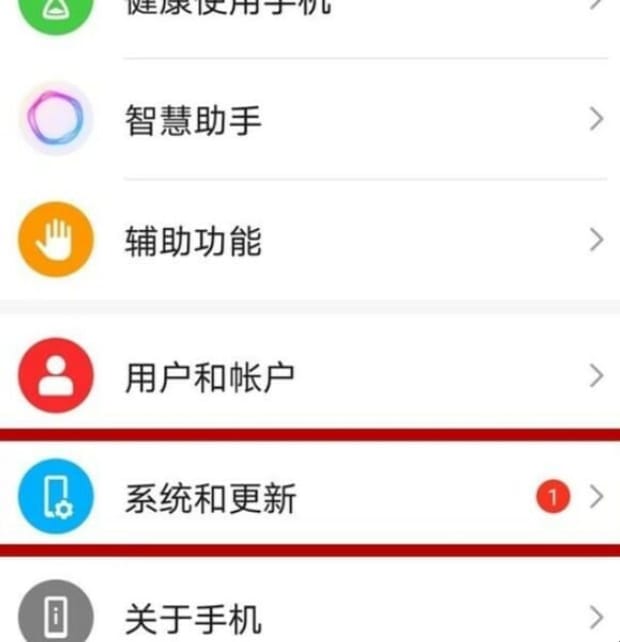Open 用户和帐户 settings
The width and height of the screenshot is (620, 642).
[210, 377]
